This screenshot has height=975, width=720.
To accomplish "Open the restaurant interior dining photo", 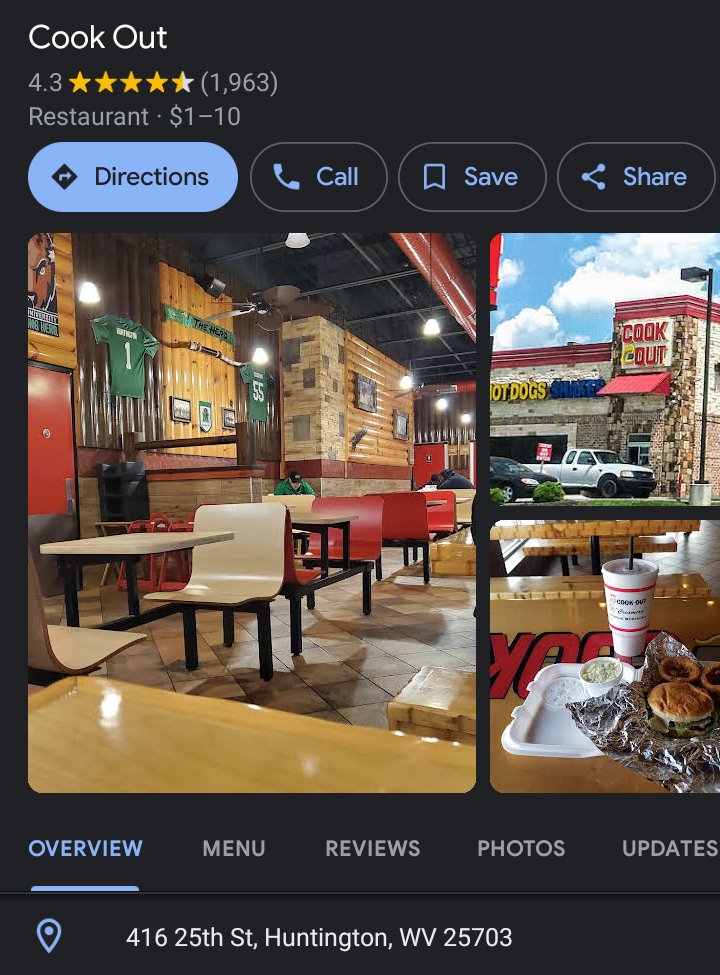I will point(252,512).
